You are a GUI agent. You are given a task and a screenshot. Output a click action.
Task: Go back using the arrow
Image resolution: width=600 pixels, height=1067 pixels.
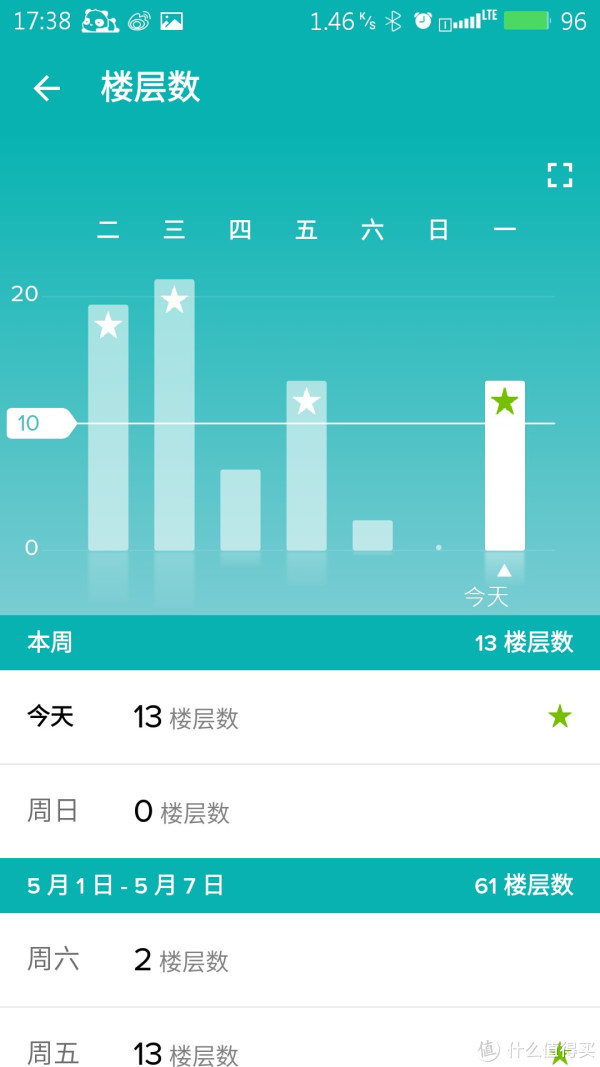click(47, 88)
